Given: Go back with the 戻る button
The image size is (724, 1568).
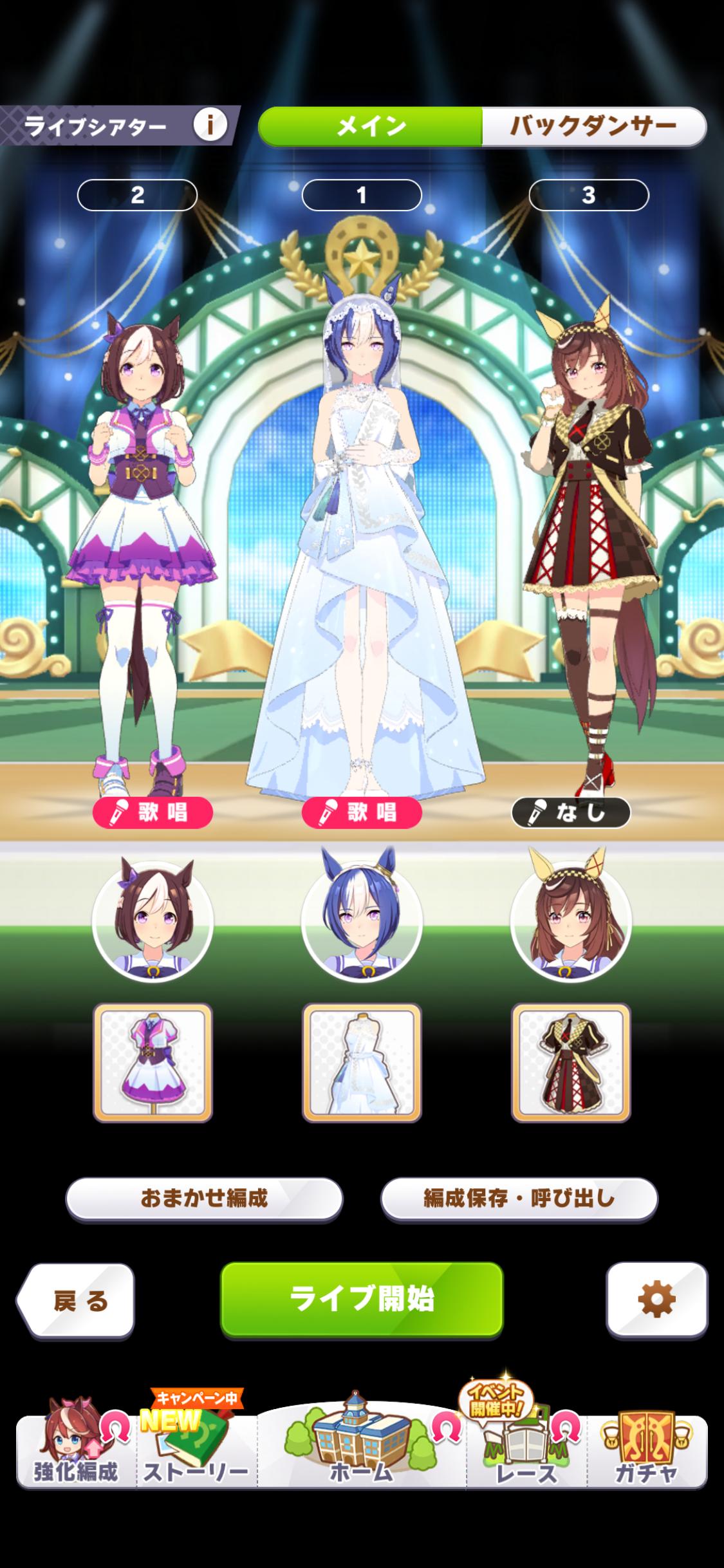Looking at the screenshot, I should point(76,1301).
